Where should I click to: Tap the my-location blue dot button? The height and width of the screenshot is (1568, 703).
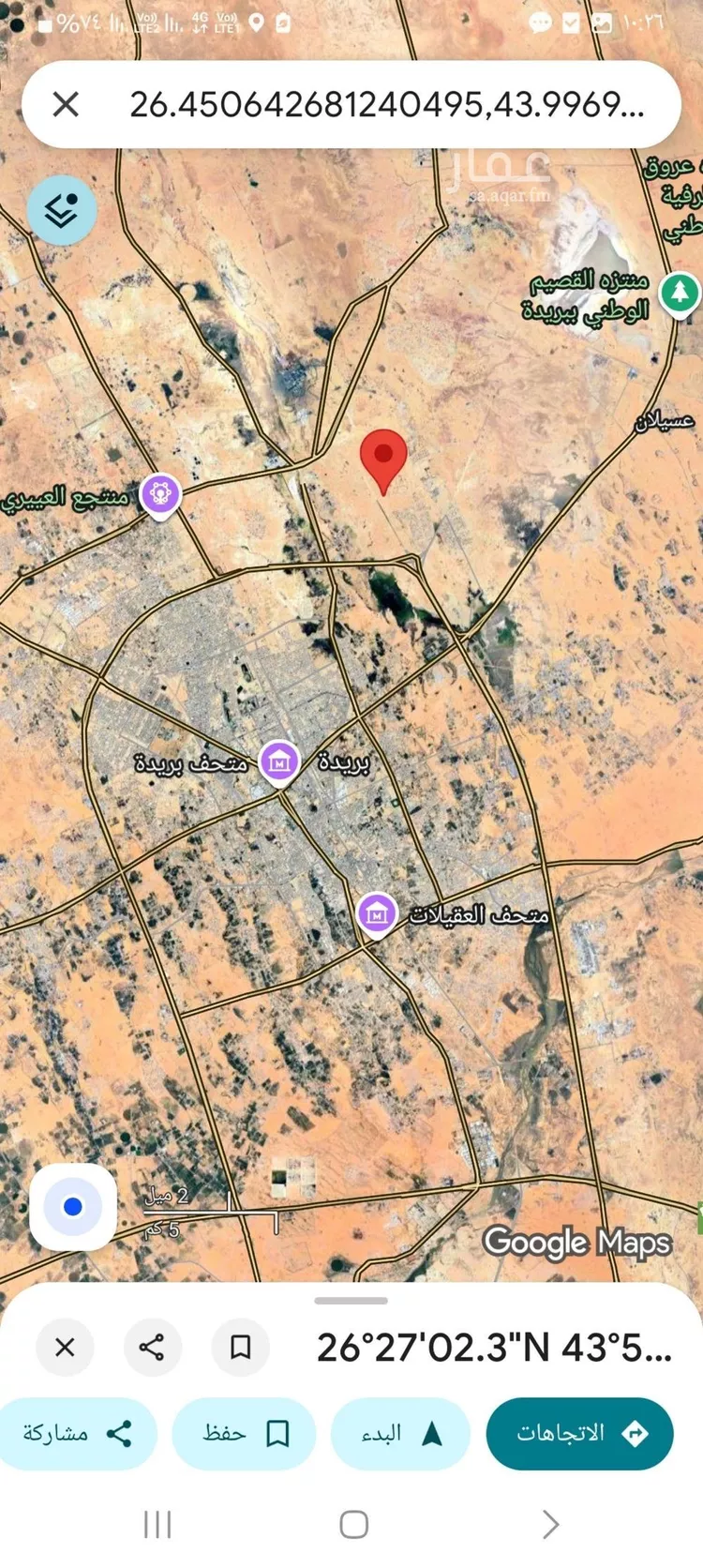pos(73,1207)
